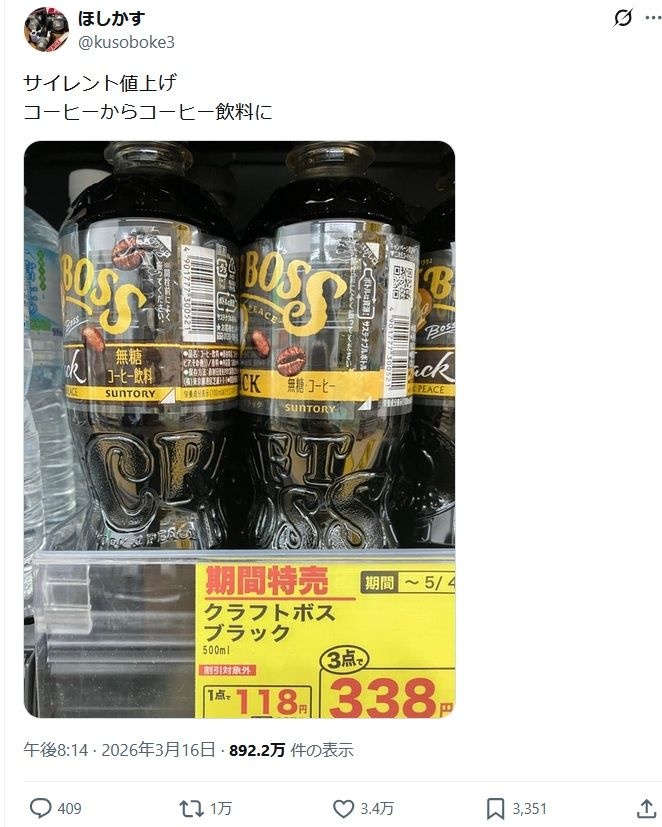Share the post via share icon
Screen dimensions: 662x827
[x=645, y=808]
